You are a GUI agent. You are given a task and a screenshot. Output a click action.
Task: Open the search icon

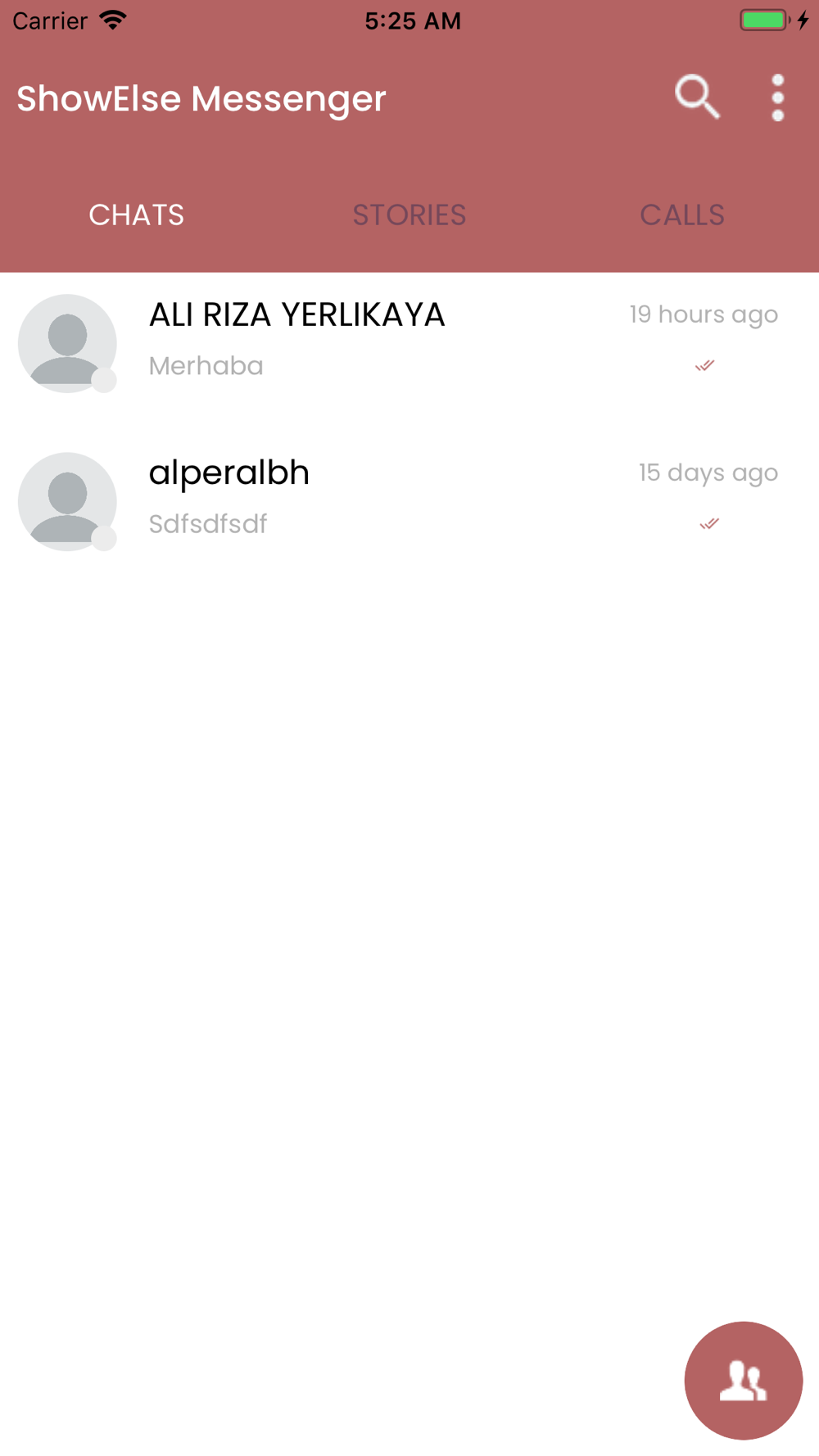point(697,97)
